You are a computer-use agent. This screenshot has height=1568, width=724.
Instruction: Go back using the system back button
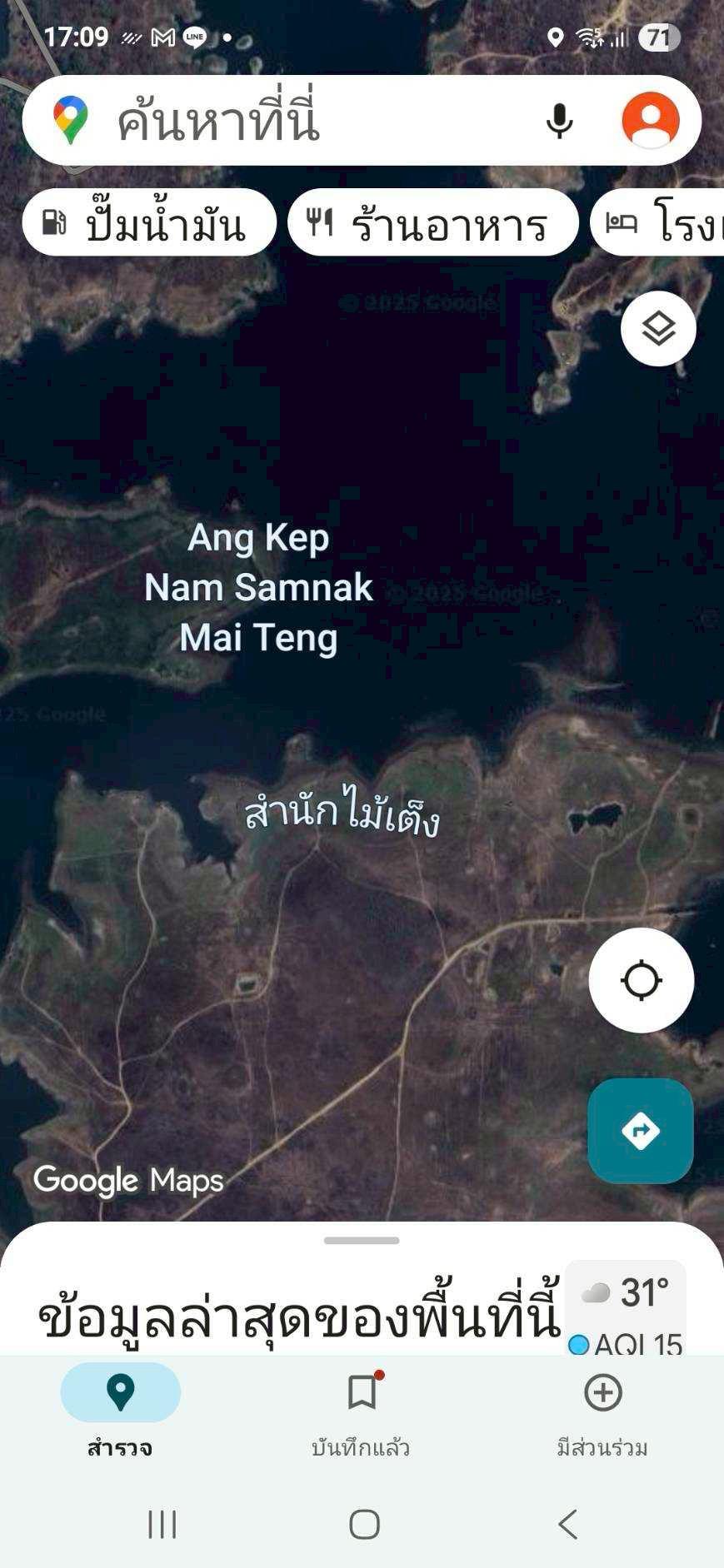click(567, 1524)
